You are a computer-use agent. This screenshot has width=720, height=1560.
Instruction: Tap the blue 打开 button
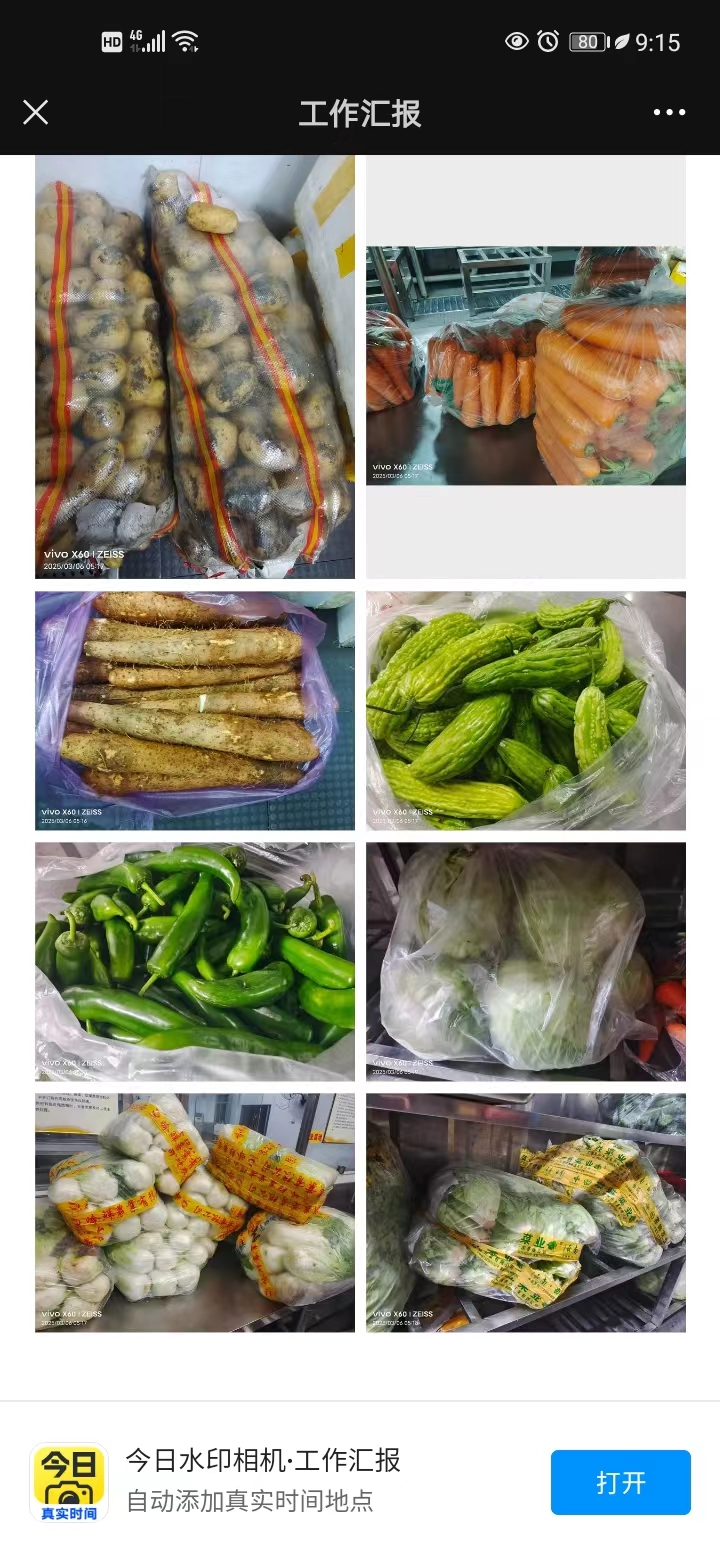coord(620,1482)
